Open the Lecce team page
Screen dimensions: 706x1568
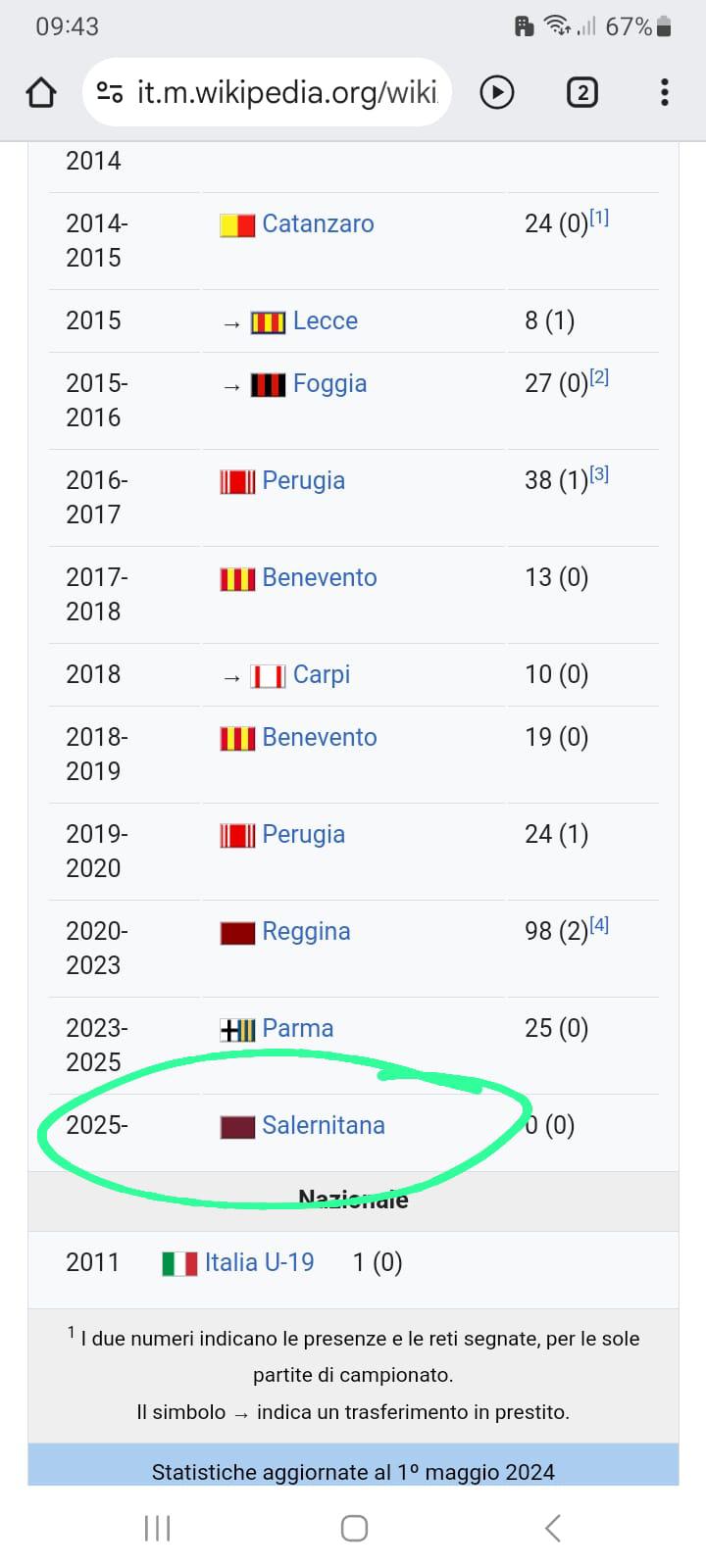click(325, 321)
